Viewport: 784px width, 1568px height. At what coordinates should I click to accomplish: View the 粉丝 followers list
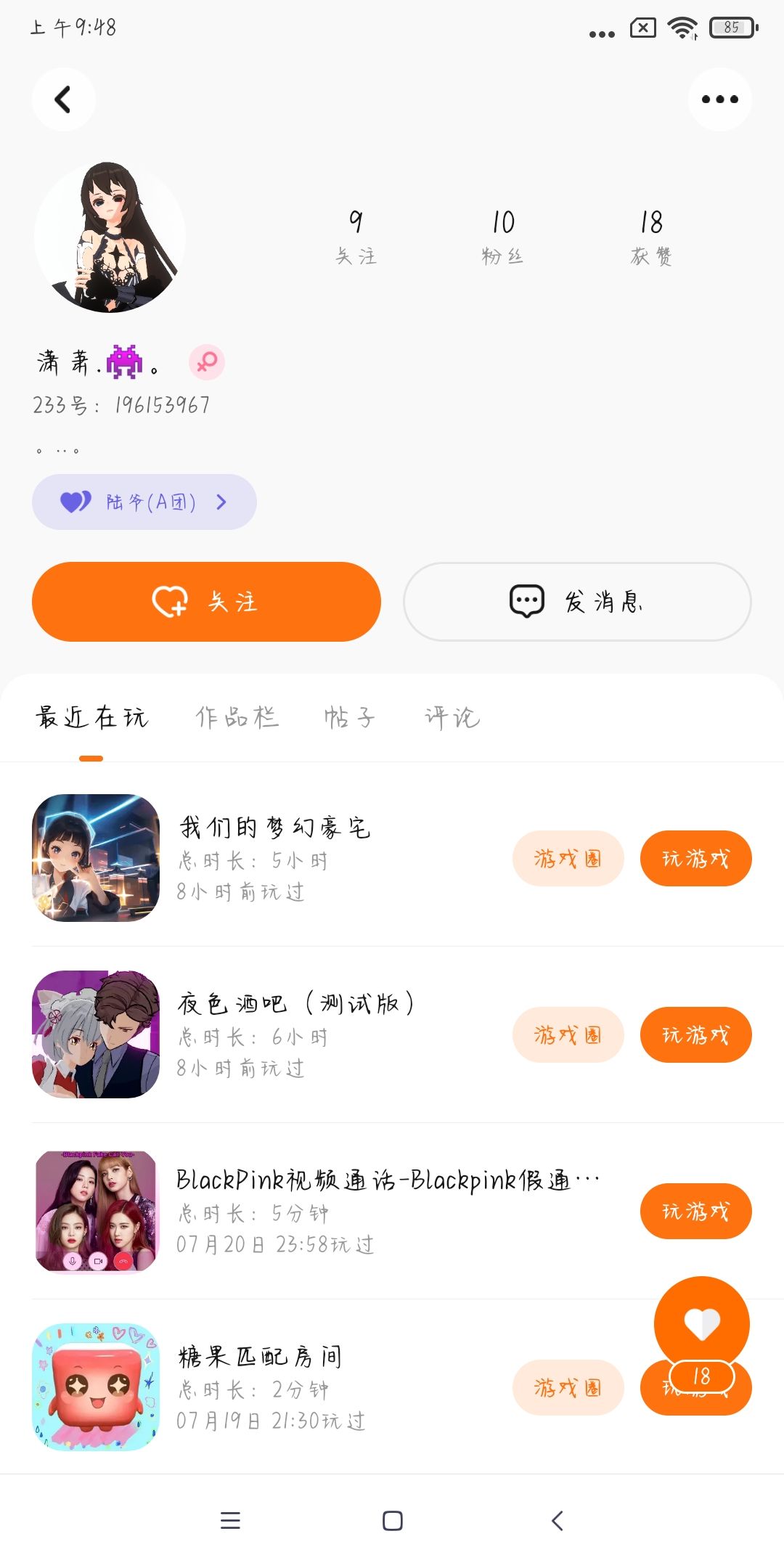point(502,236)
